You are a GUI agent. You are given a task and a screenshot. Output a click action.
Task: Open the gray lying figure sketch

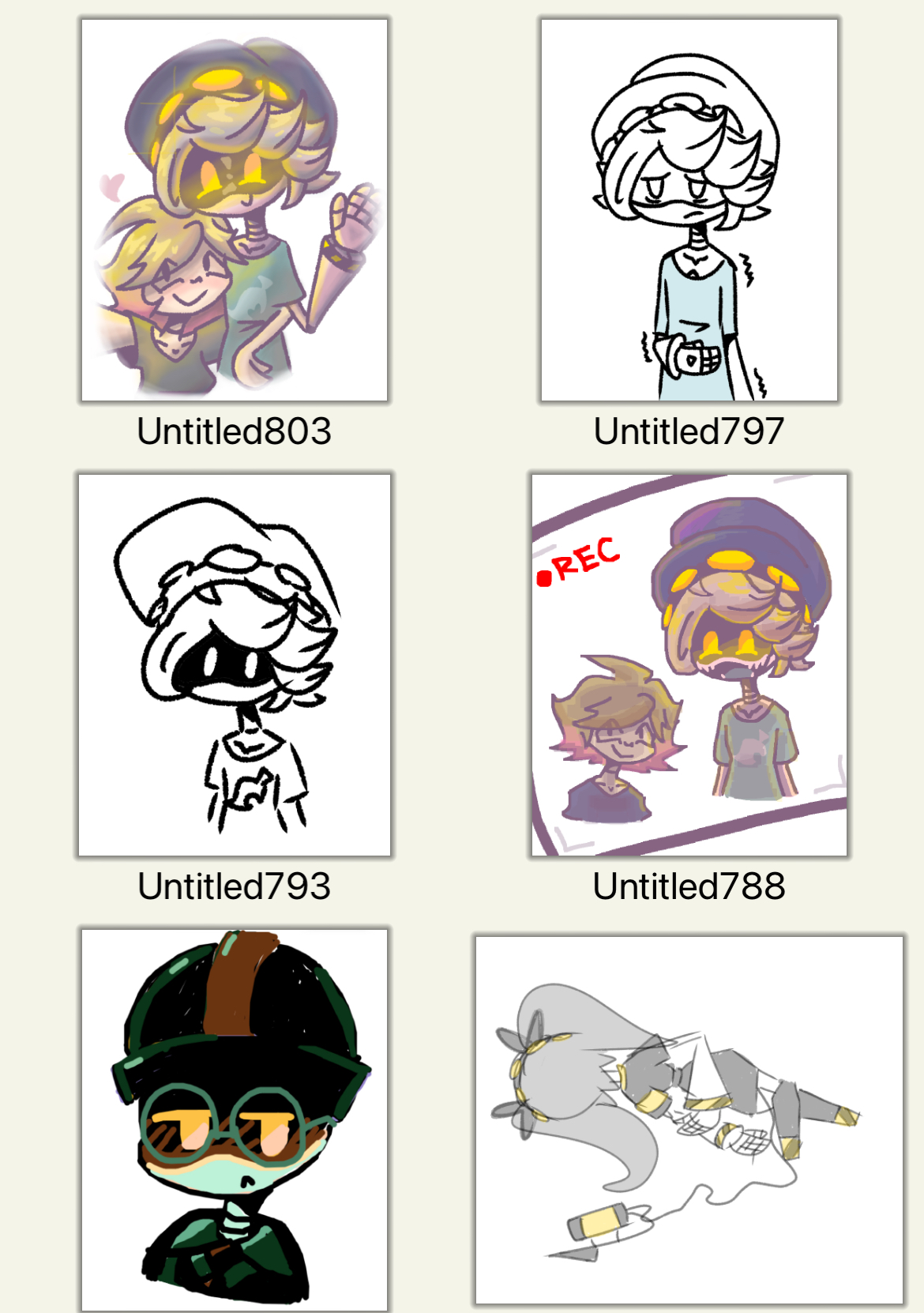pyautogui.click(x=689, y=1119)
